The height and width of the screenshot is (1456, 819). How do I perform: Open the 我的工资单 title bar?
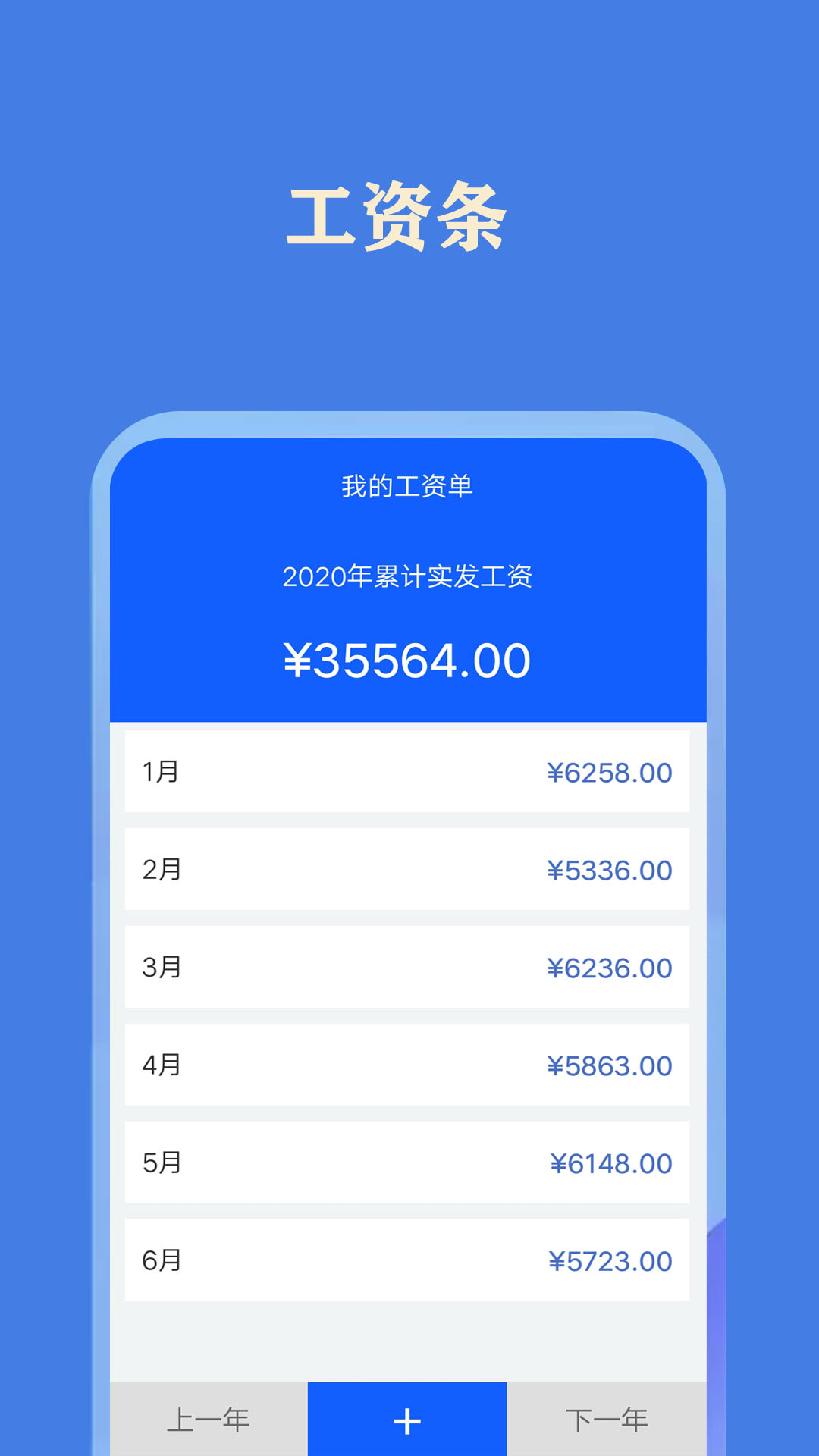coord(409,485)
